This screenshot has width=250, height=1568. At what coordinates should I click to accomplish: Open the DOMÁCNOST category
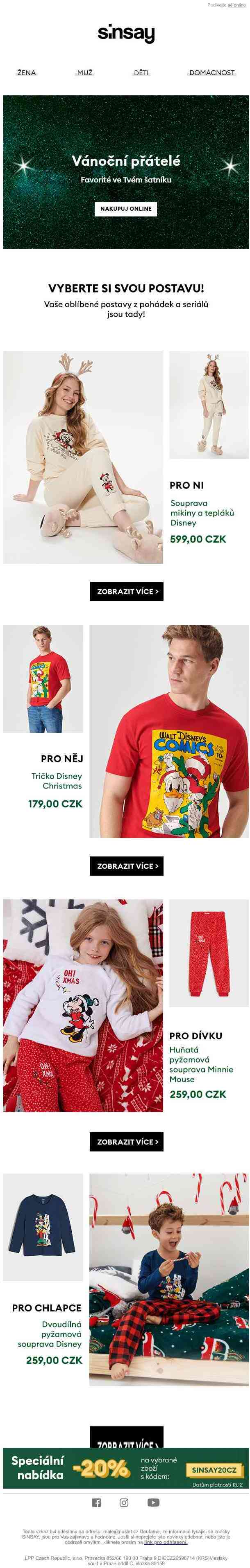(211, 72)
